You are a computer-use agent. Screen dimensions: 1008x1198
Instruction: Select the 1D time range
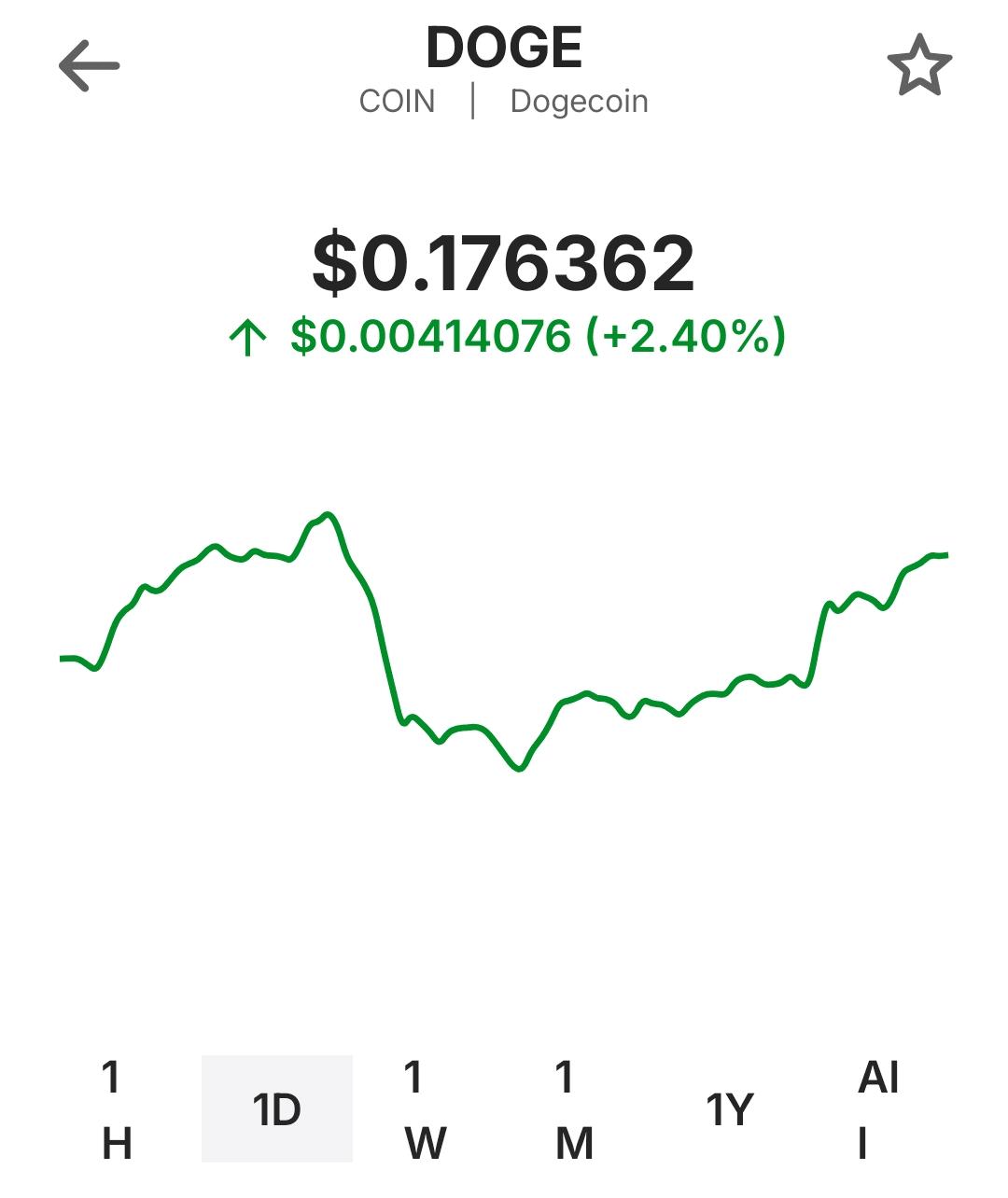tap(277, 1109)
